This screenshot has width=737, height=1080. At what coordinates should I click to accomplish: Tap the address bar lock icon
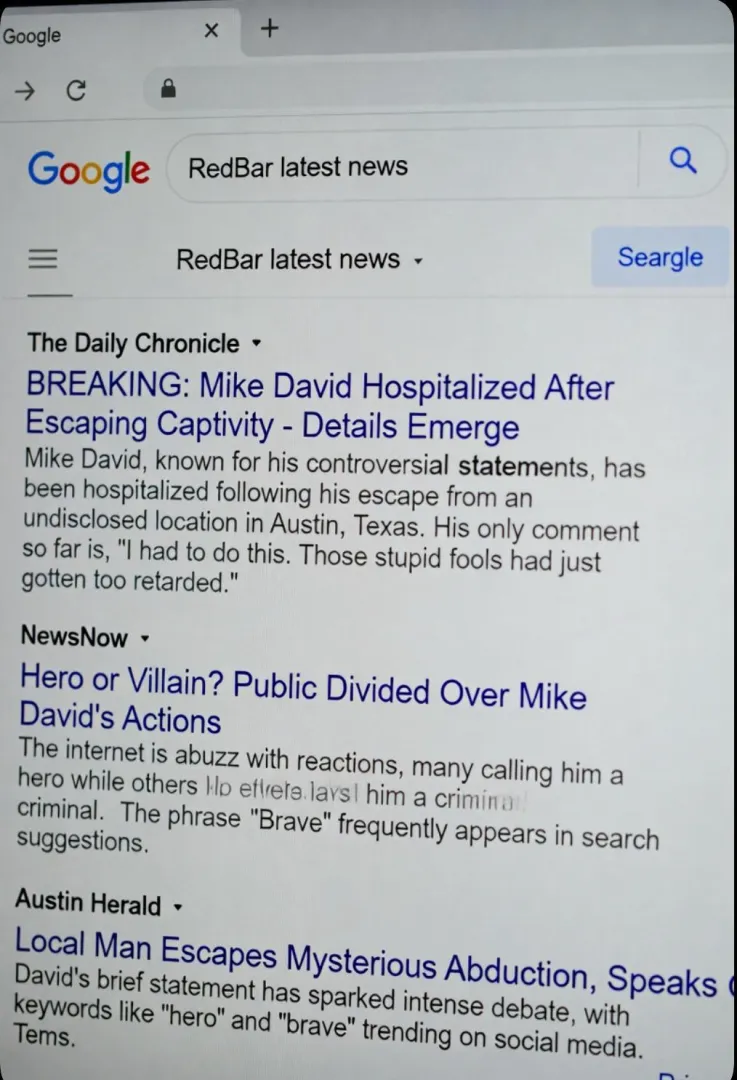point(168,90)
